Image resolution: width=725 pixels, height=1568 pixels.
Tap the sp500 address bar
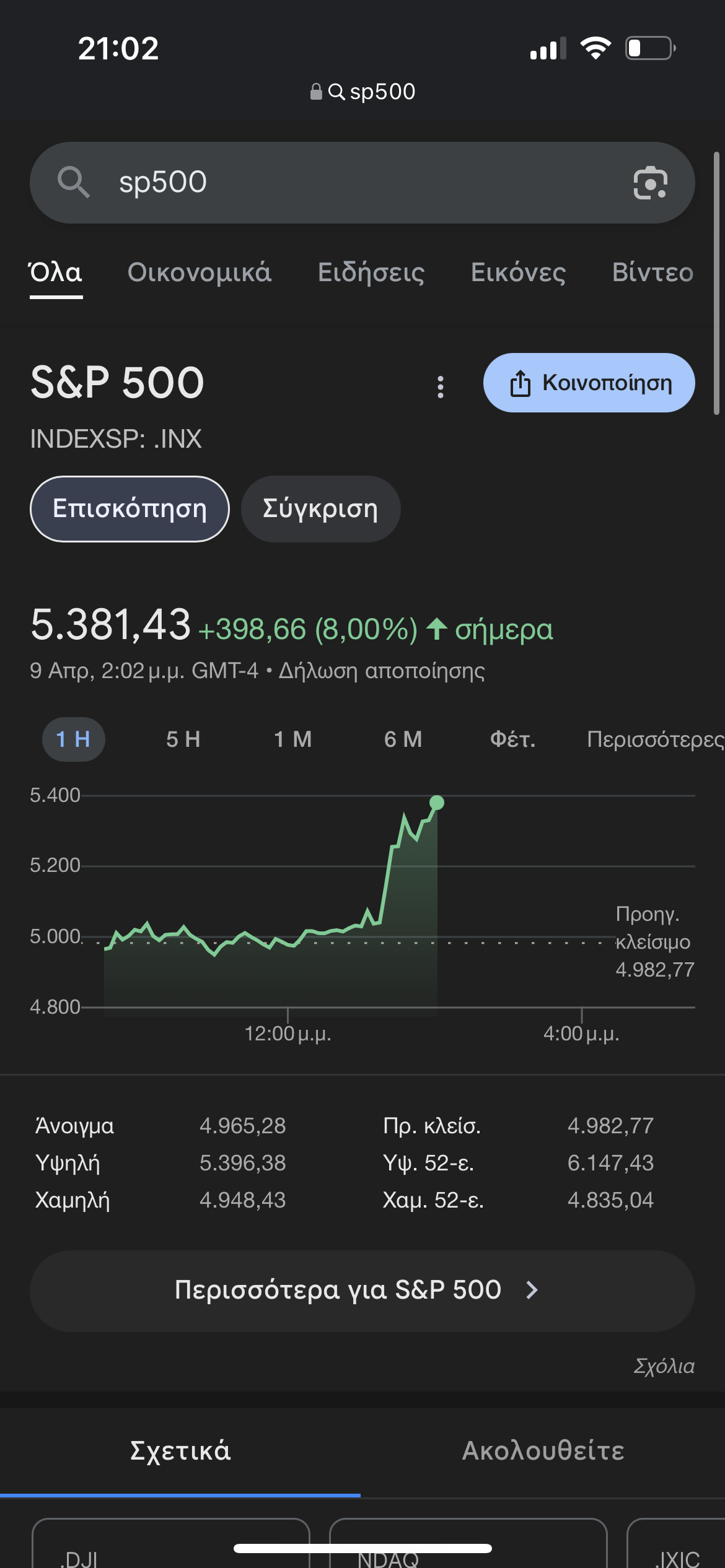(363, 92)
